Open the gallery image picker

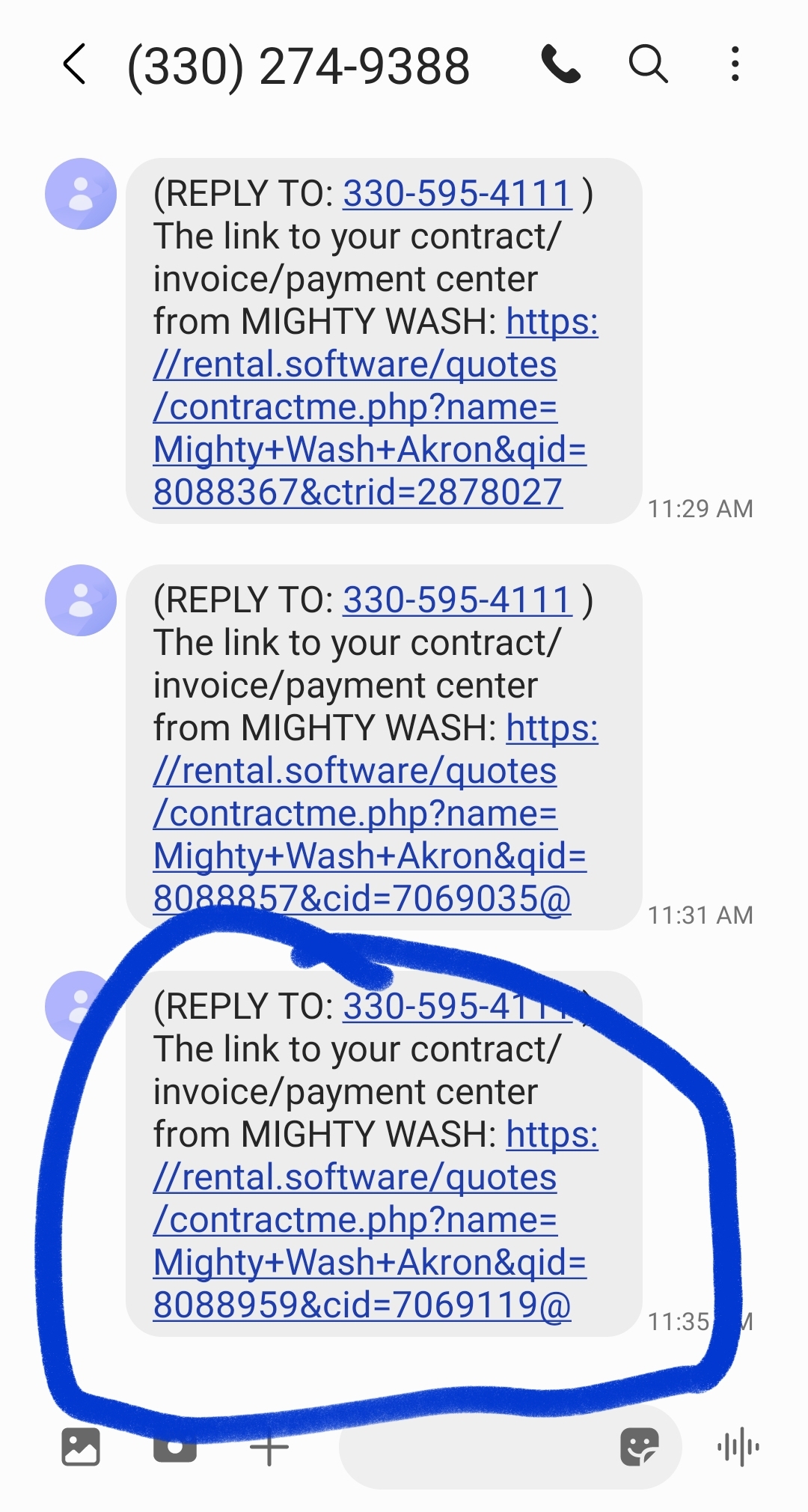[x=81, y=1446]
